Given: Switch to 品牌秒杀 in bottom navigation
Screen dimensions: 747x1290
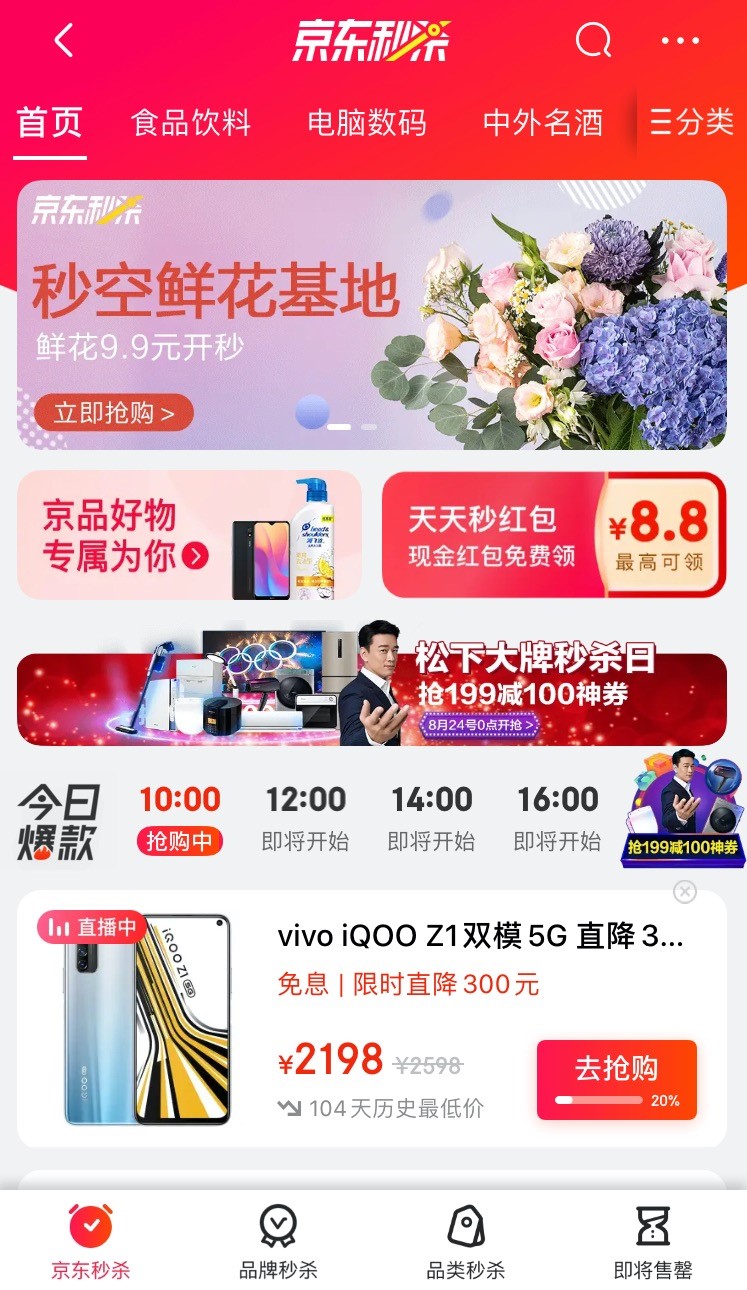Looking at the screenshot, I should click(x=278, y=1242).
